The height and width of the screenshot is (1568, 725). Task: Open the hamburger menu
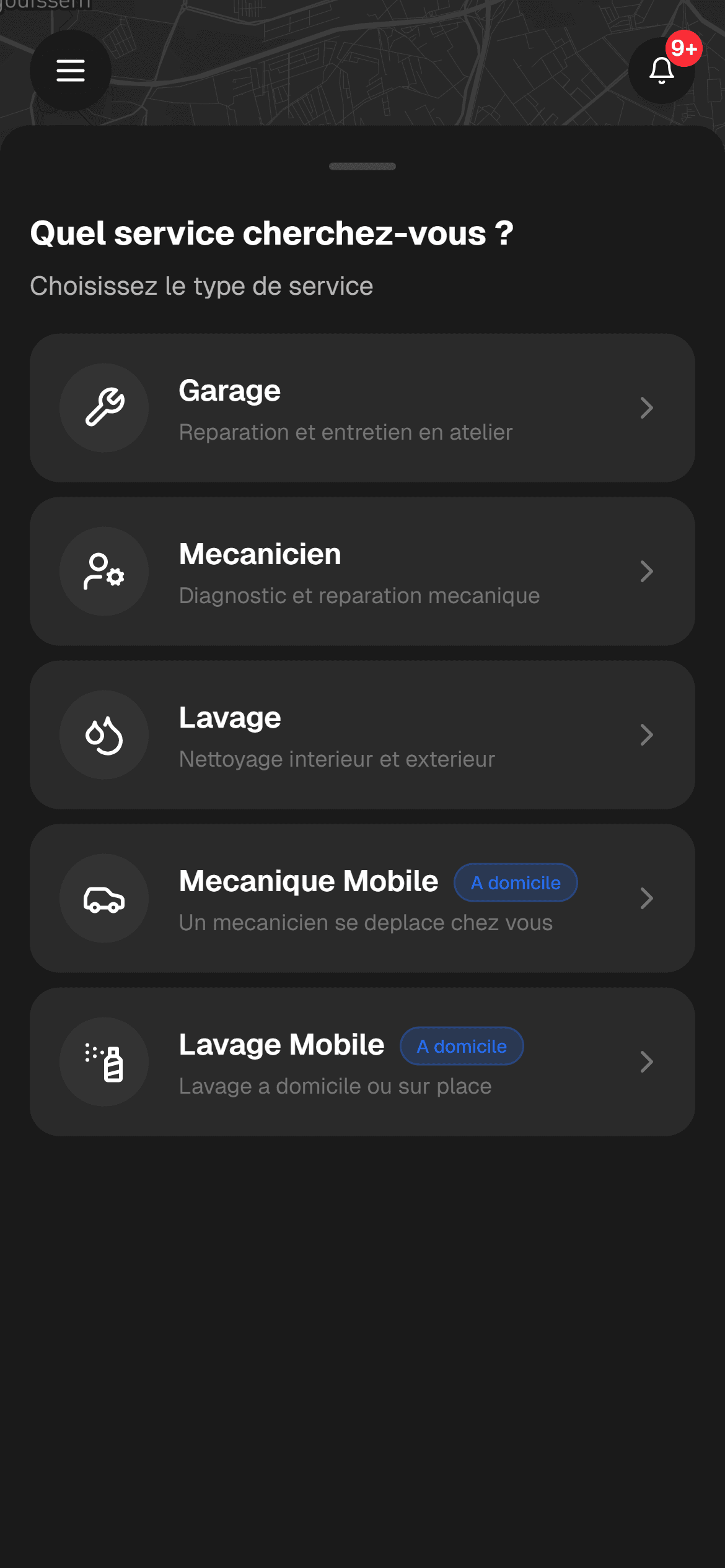tap(70, 70)
